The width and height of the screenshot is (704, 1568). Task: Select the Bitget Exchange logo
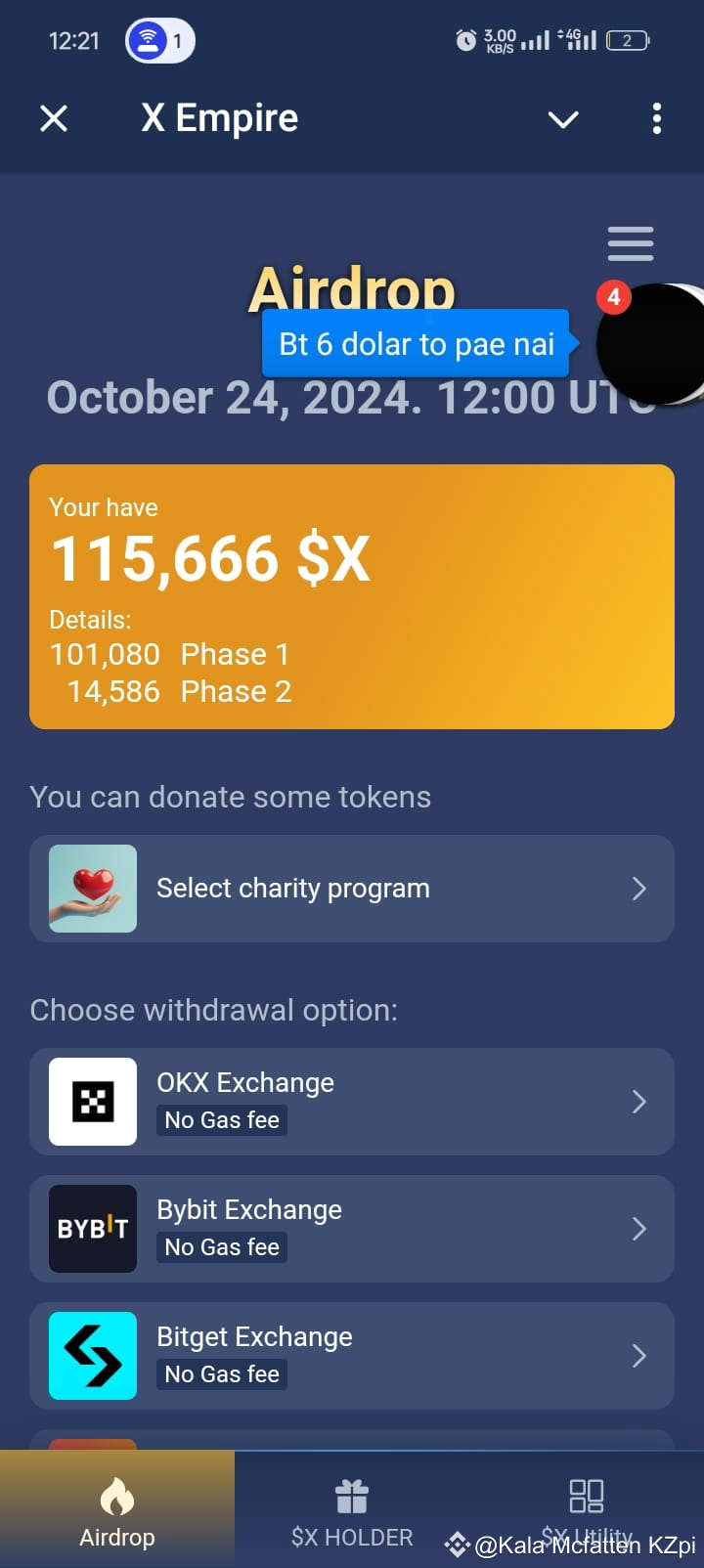92,1356
